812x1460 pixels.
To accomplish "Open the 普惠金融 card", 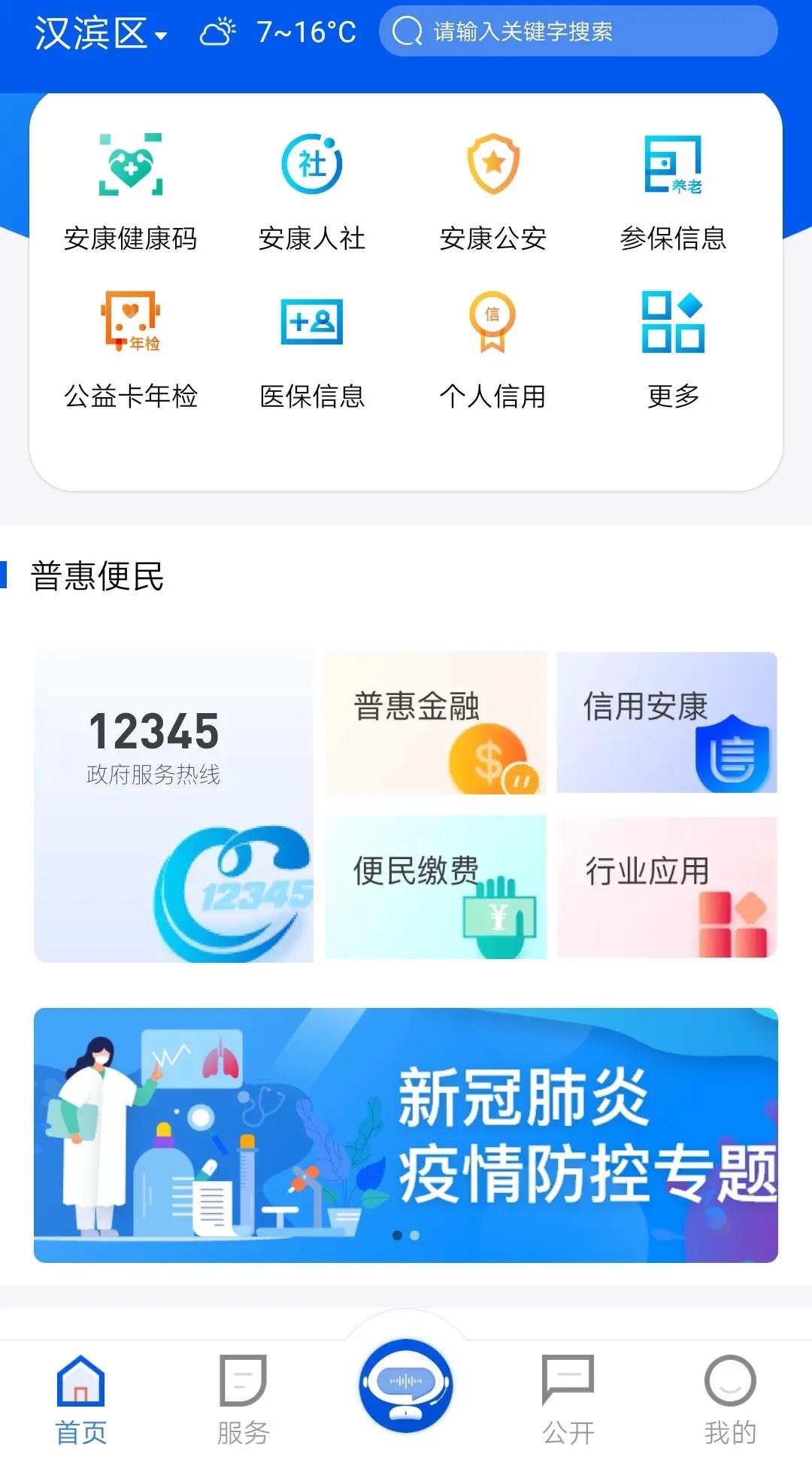I will click(x=435, y=723).
